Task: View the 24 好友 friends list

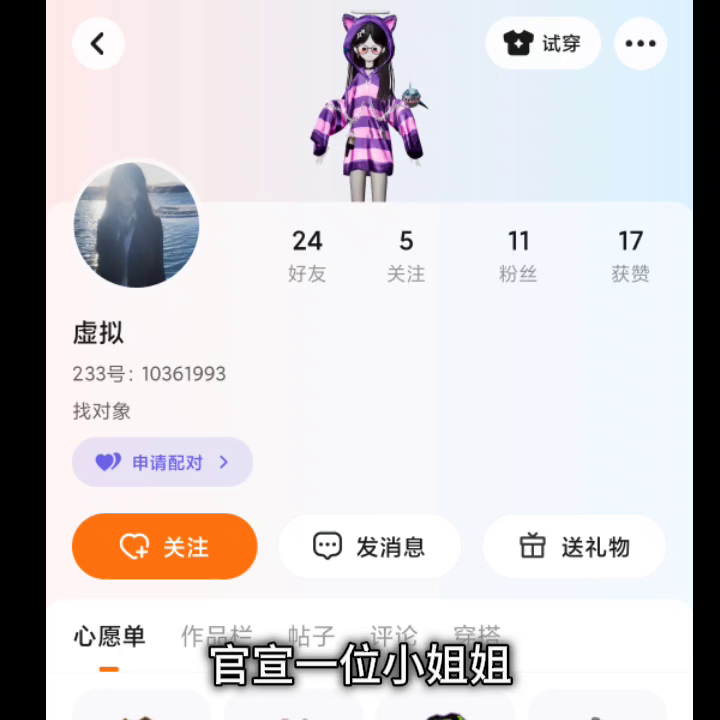Action: pyautogui.click(x=307, y=256)
